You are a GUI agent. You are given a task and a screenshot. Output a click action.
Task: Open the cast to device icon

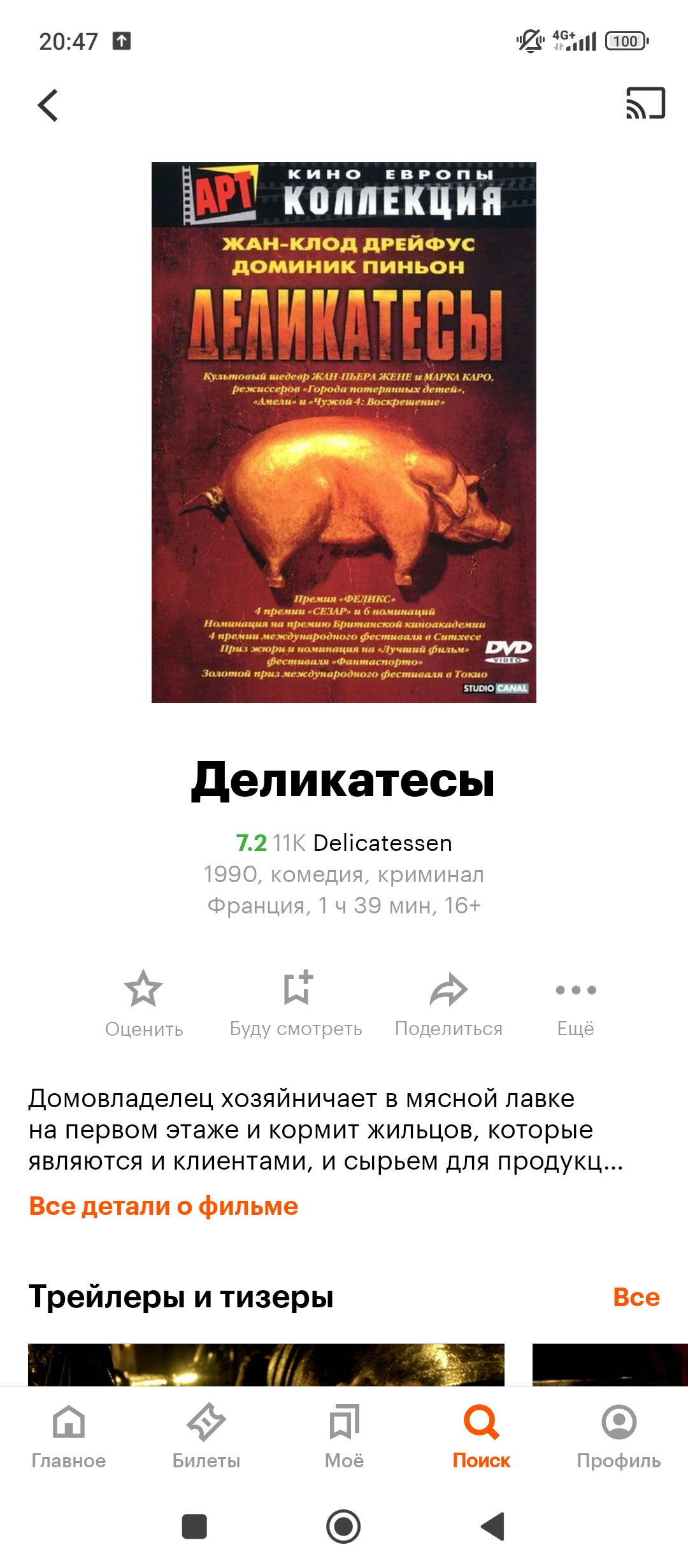coord(645,103)
